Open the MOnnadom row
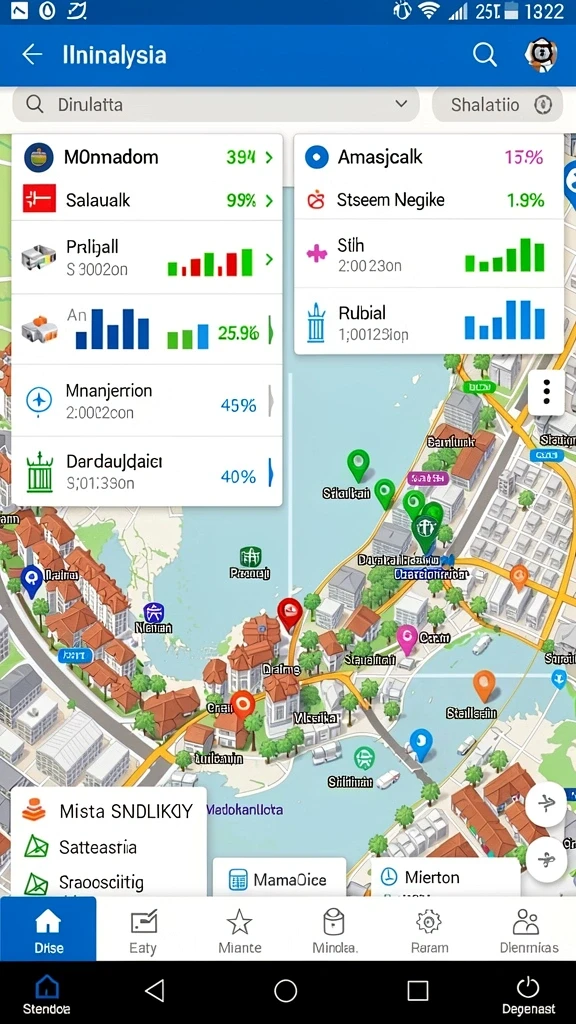Image resolution: width=576 pixels, height=1024 pixels. point(148,157)
